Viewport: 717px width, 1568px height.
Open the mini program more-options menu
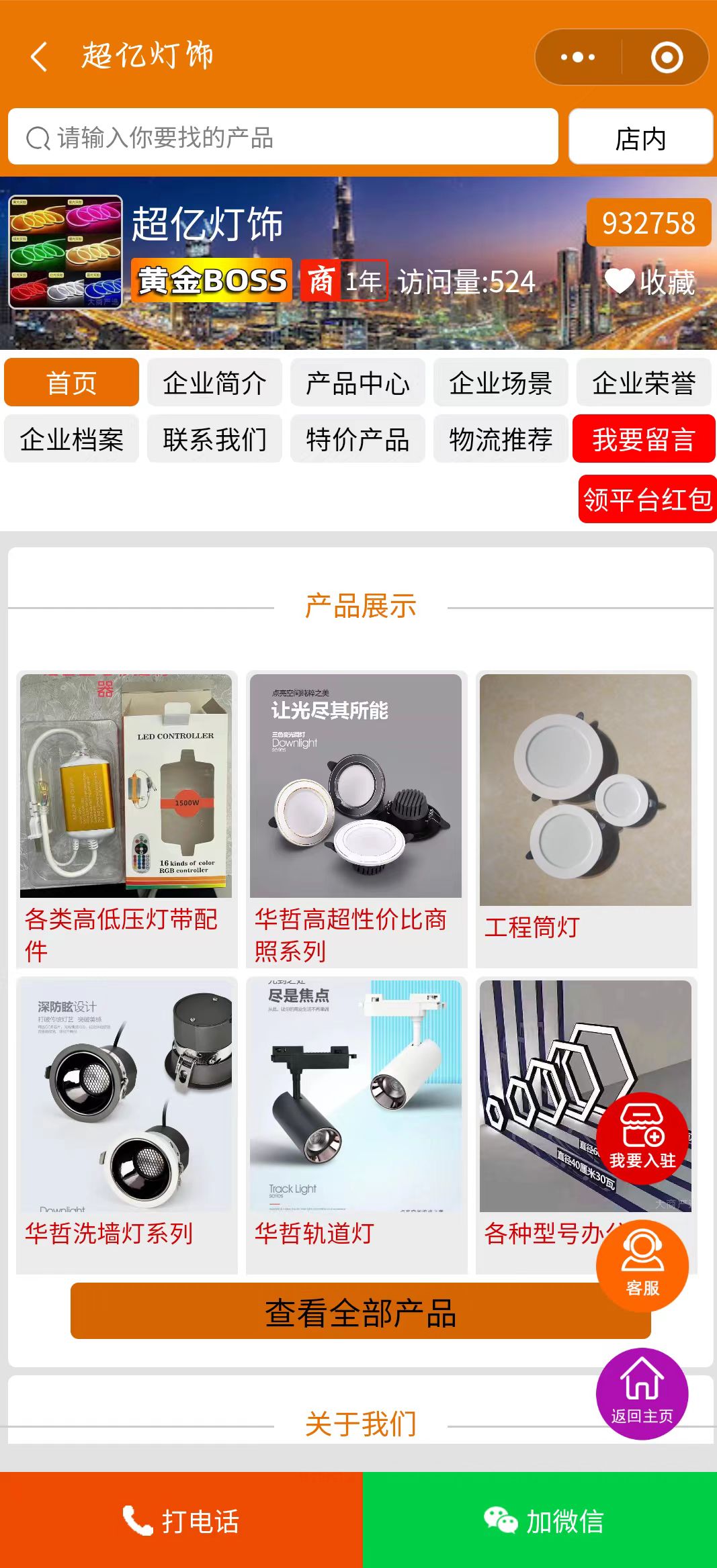coord(578,57)
